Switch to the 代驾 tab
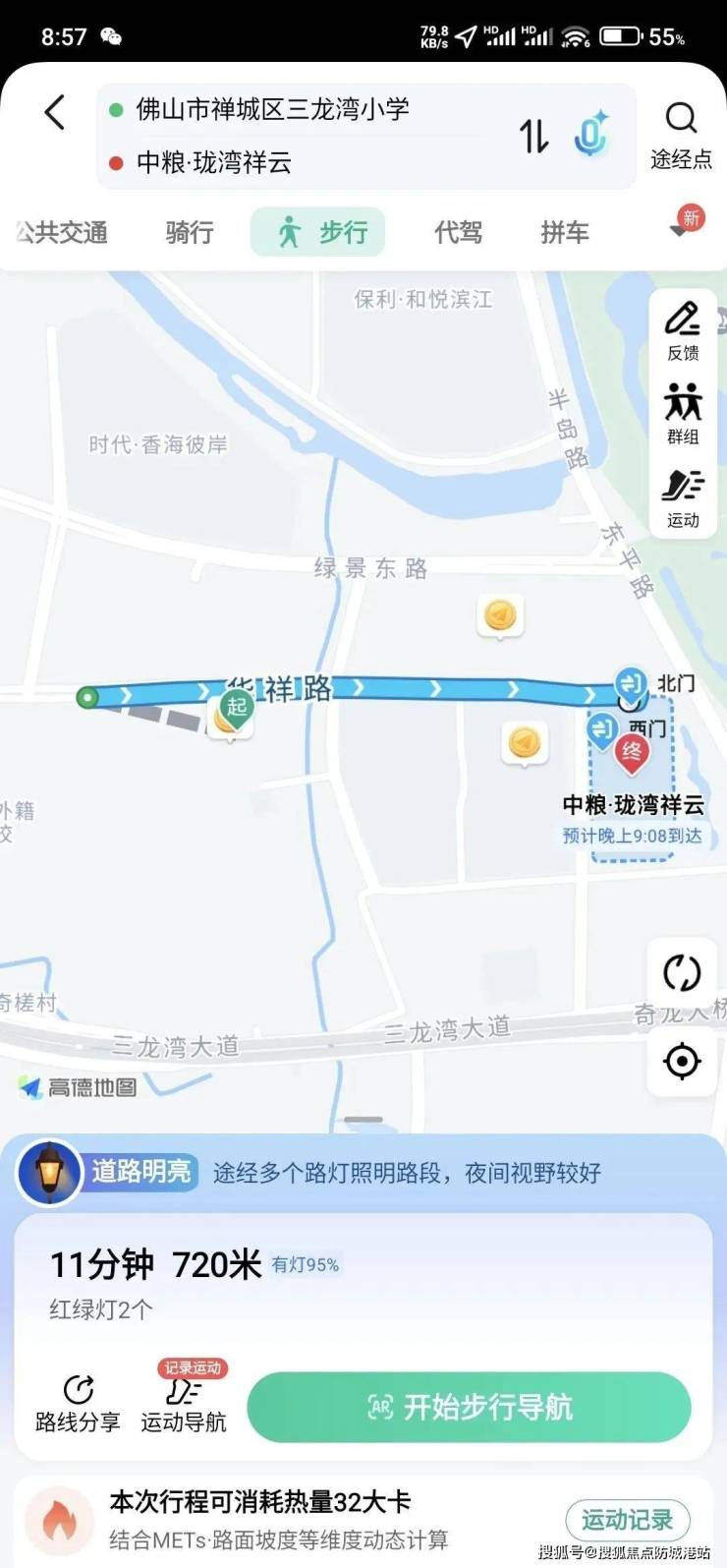 click(459, 233)
